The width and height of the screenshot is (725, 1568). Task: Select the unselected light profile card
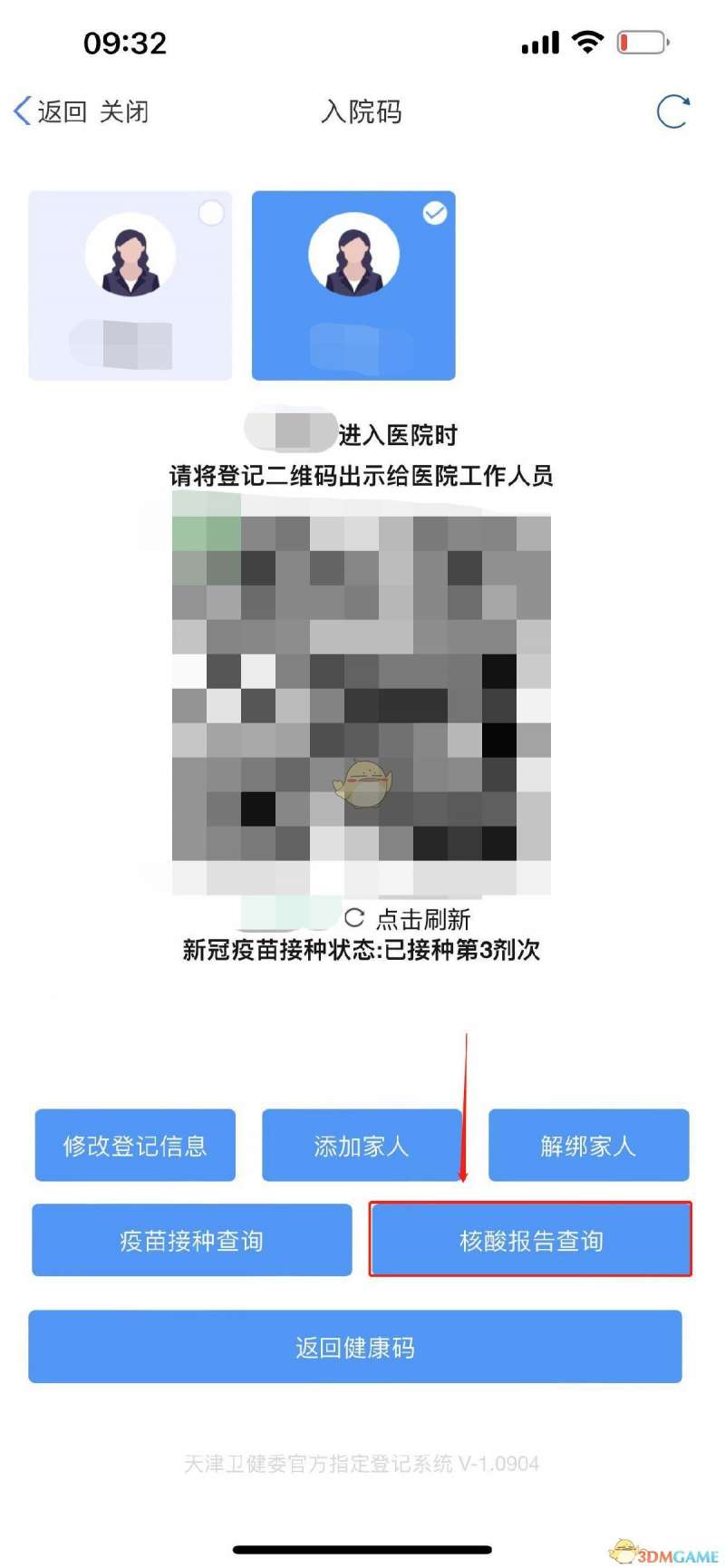(x=130, y=285)
